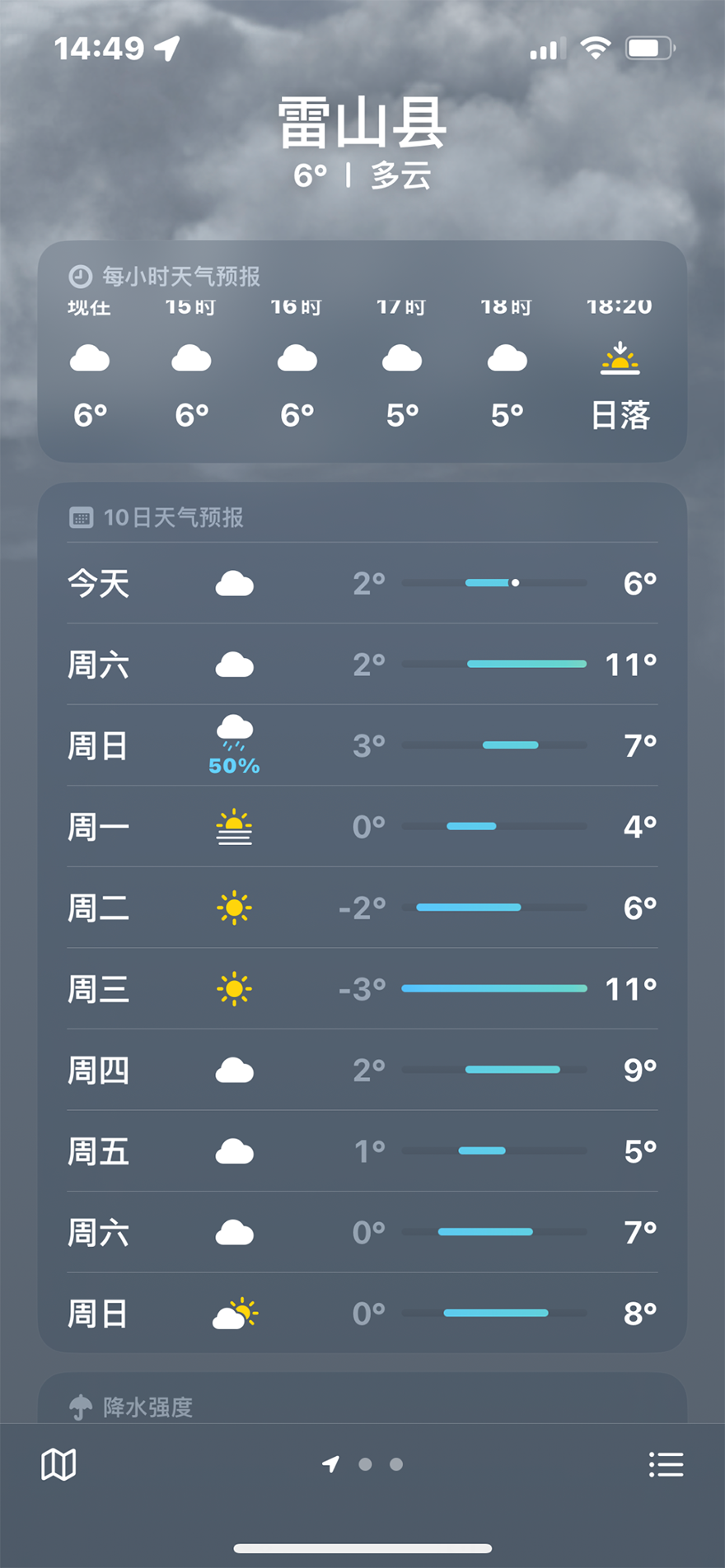View the 50% rain day forecast
Image resolution: width=725 pixels, height=1568 pixels.
click(362, 745)
